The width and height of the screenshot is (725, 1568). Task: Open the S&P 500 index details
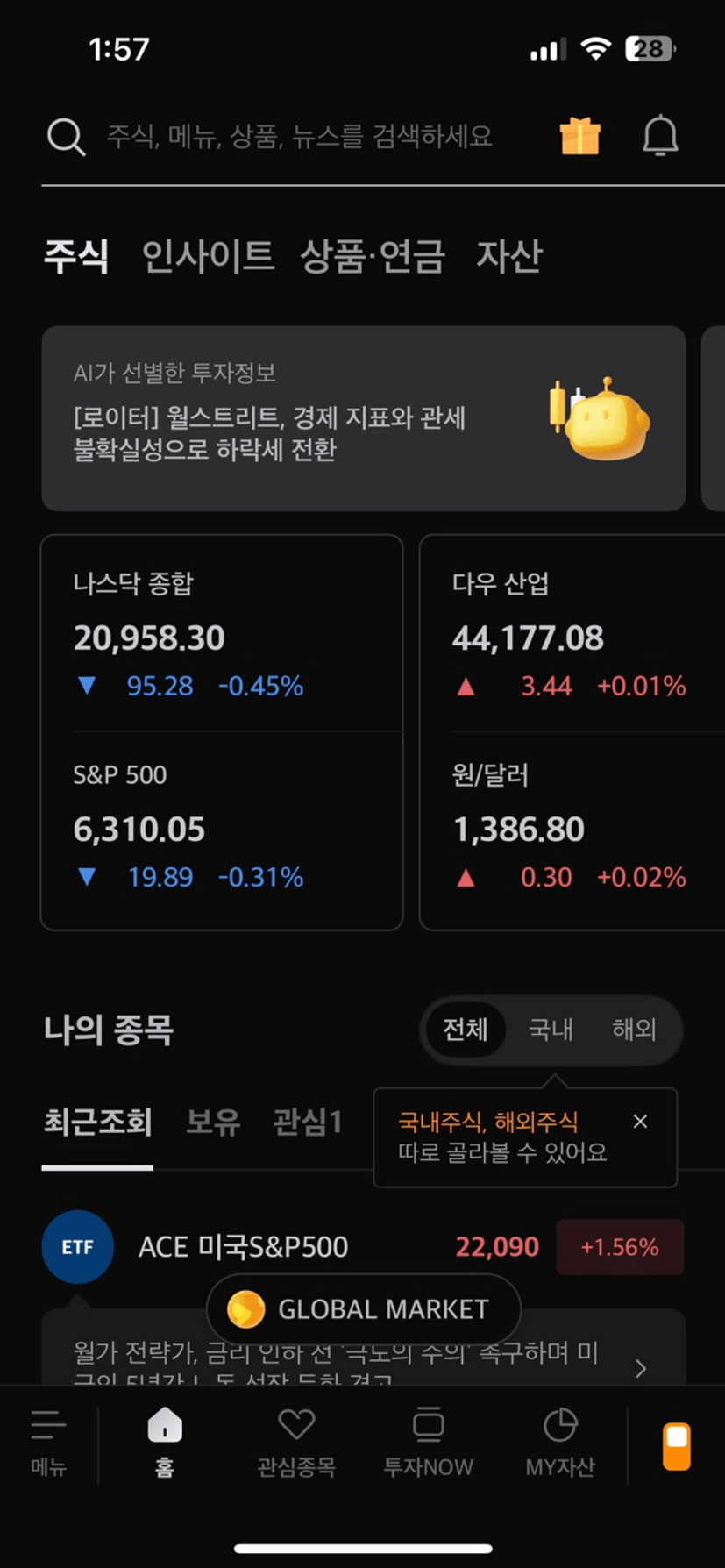point(222,828)
